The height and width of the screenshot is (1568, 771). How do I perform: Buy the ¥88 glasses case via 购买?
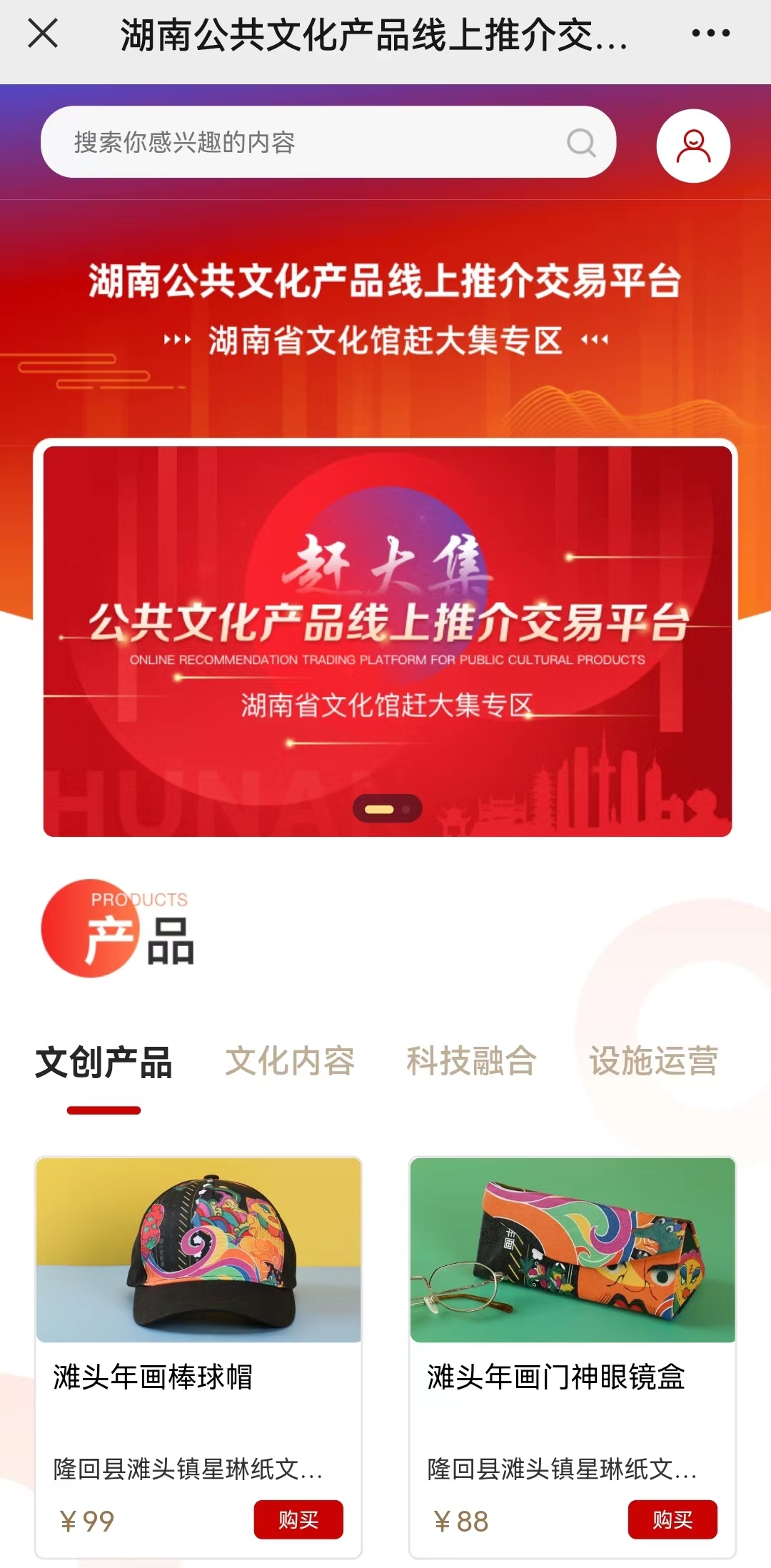tap(672, 1519)
